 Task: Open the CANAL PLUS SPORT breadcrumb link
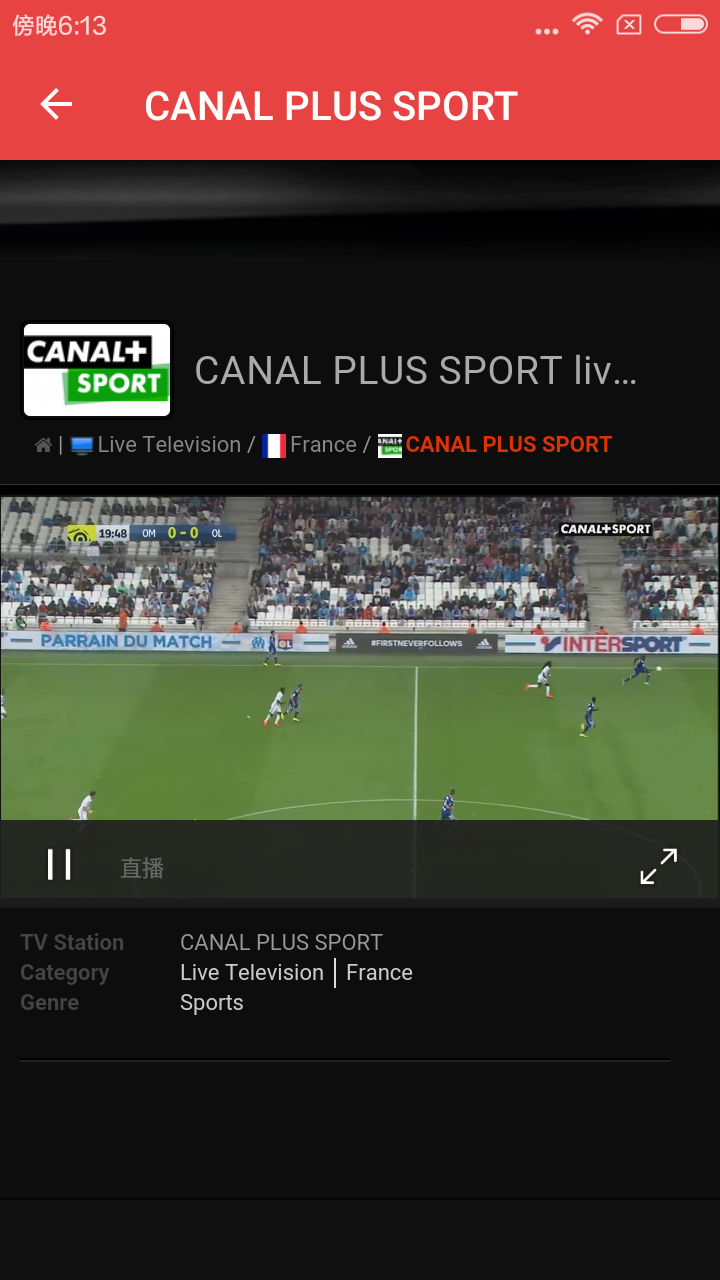click(x=508, y=445)
